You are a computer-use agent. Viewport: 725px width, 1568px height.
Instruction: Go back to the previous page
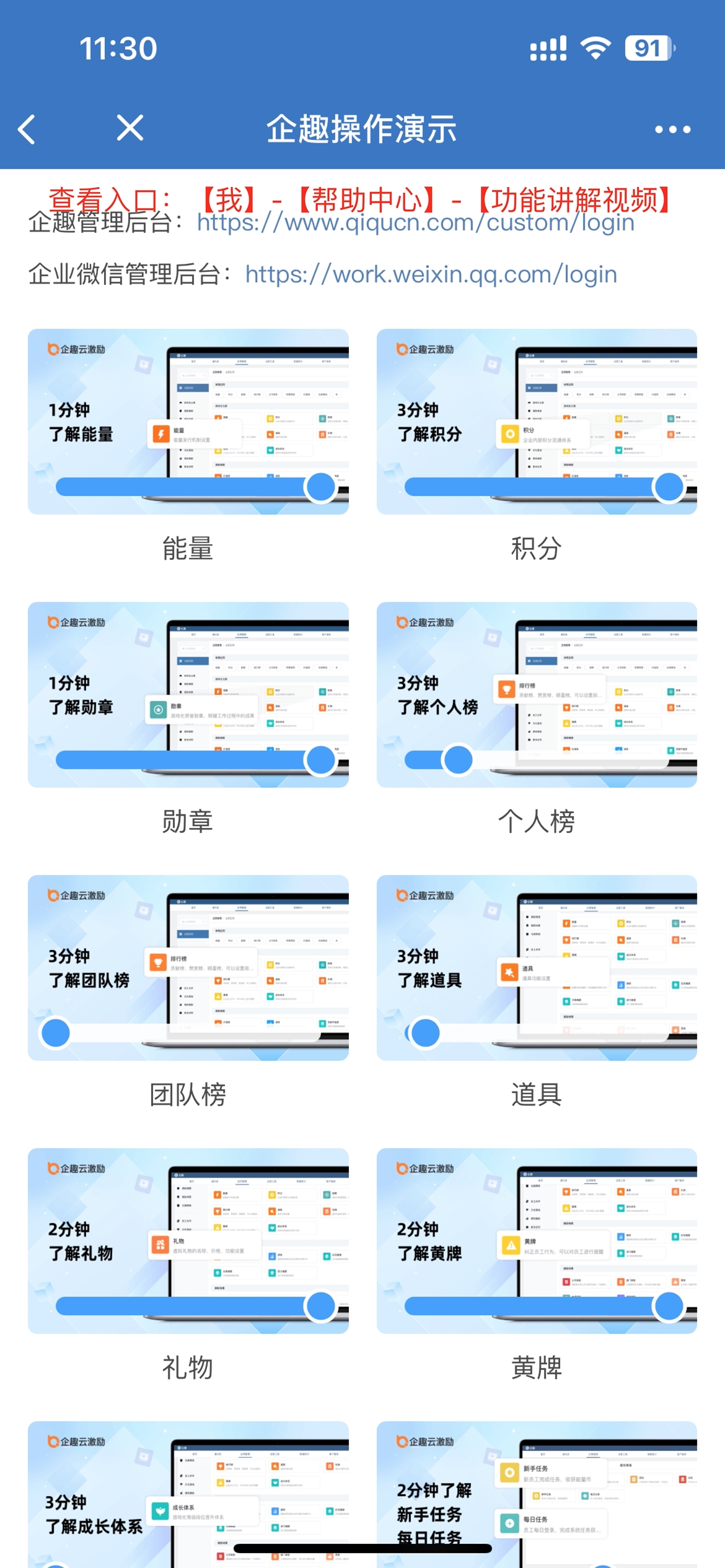27,129
